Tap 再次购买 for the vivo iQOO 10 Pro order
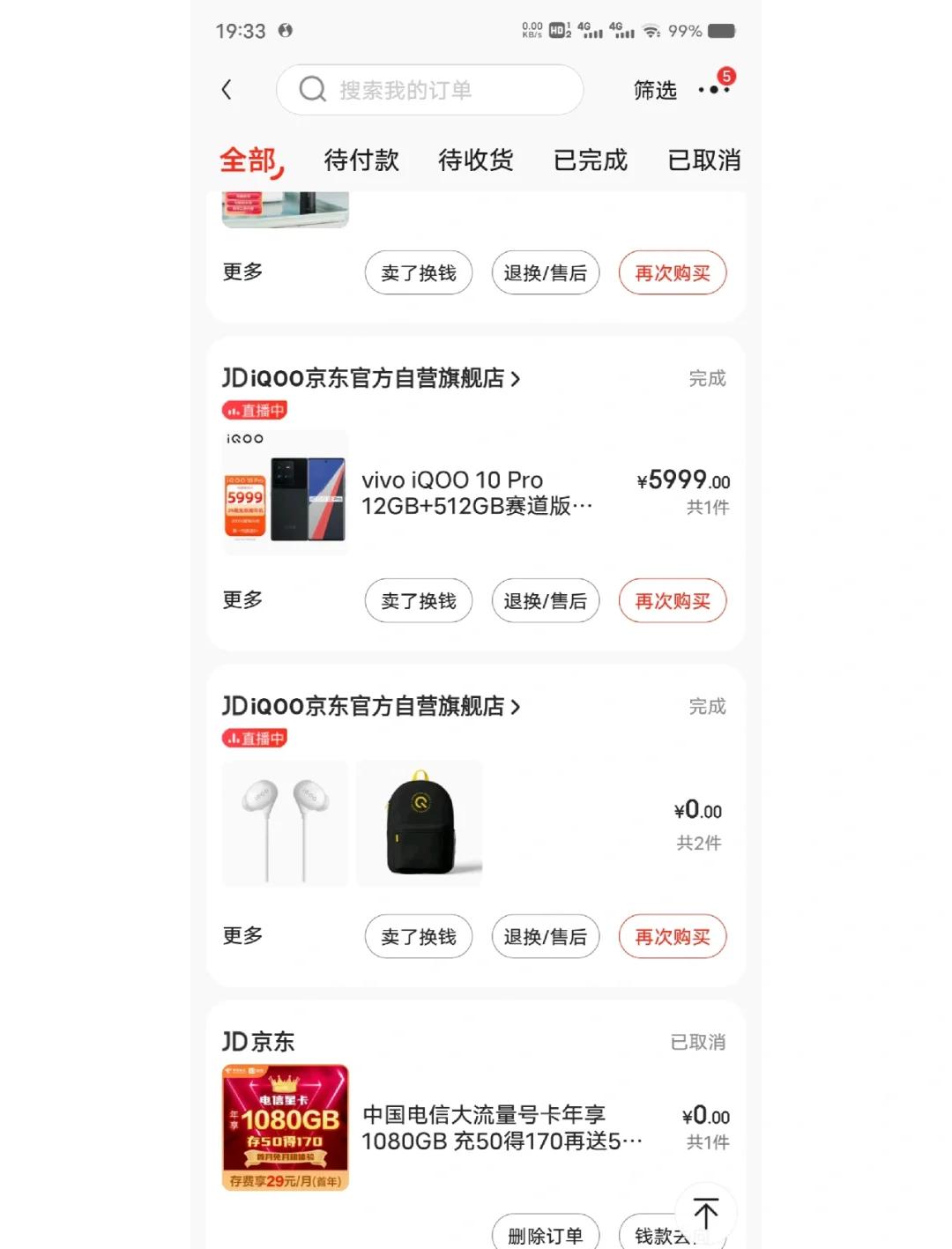Viewport: 952px width, 1249px height. tap(673, 600)
